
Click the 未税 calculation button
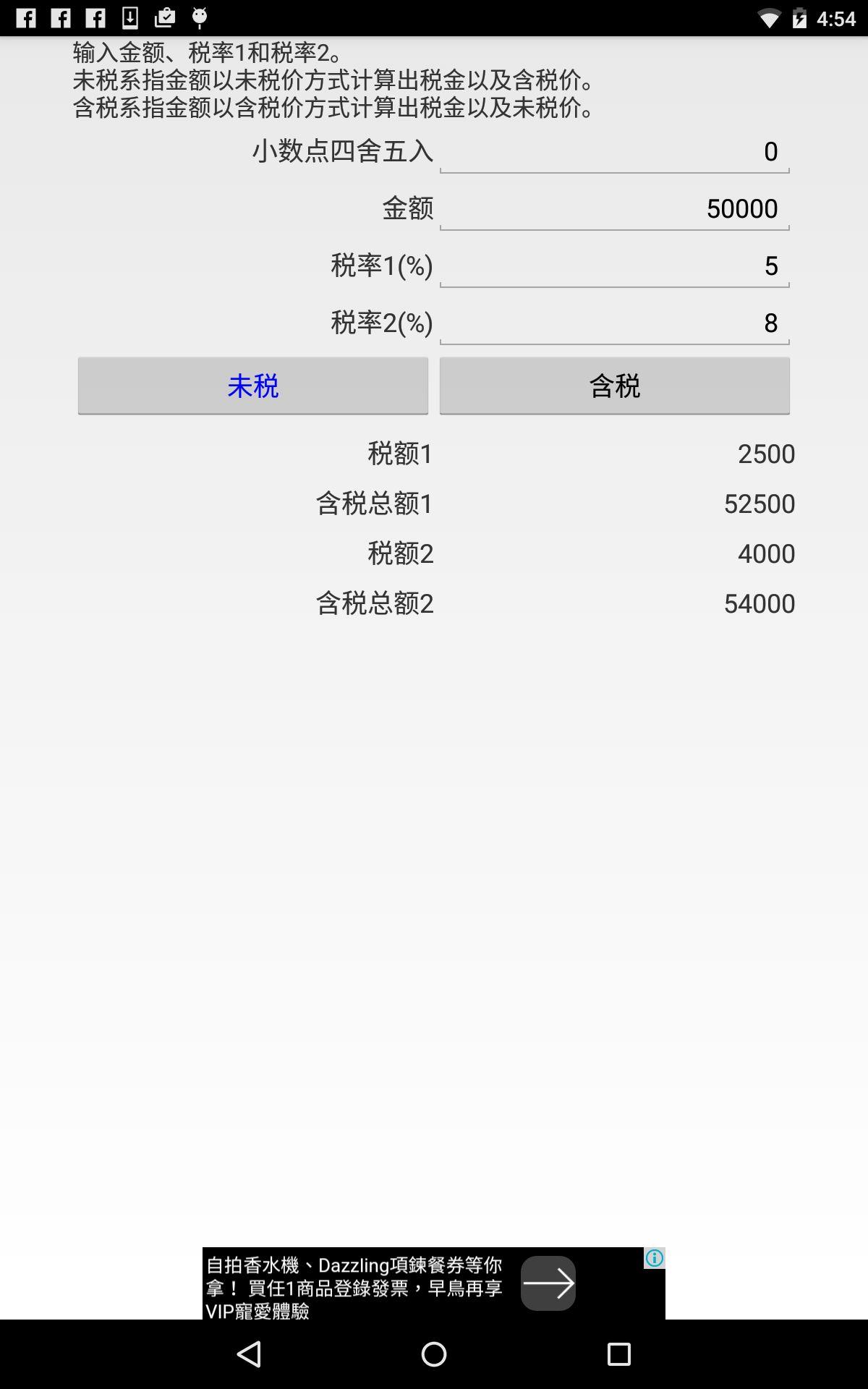[253, 386]
